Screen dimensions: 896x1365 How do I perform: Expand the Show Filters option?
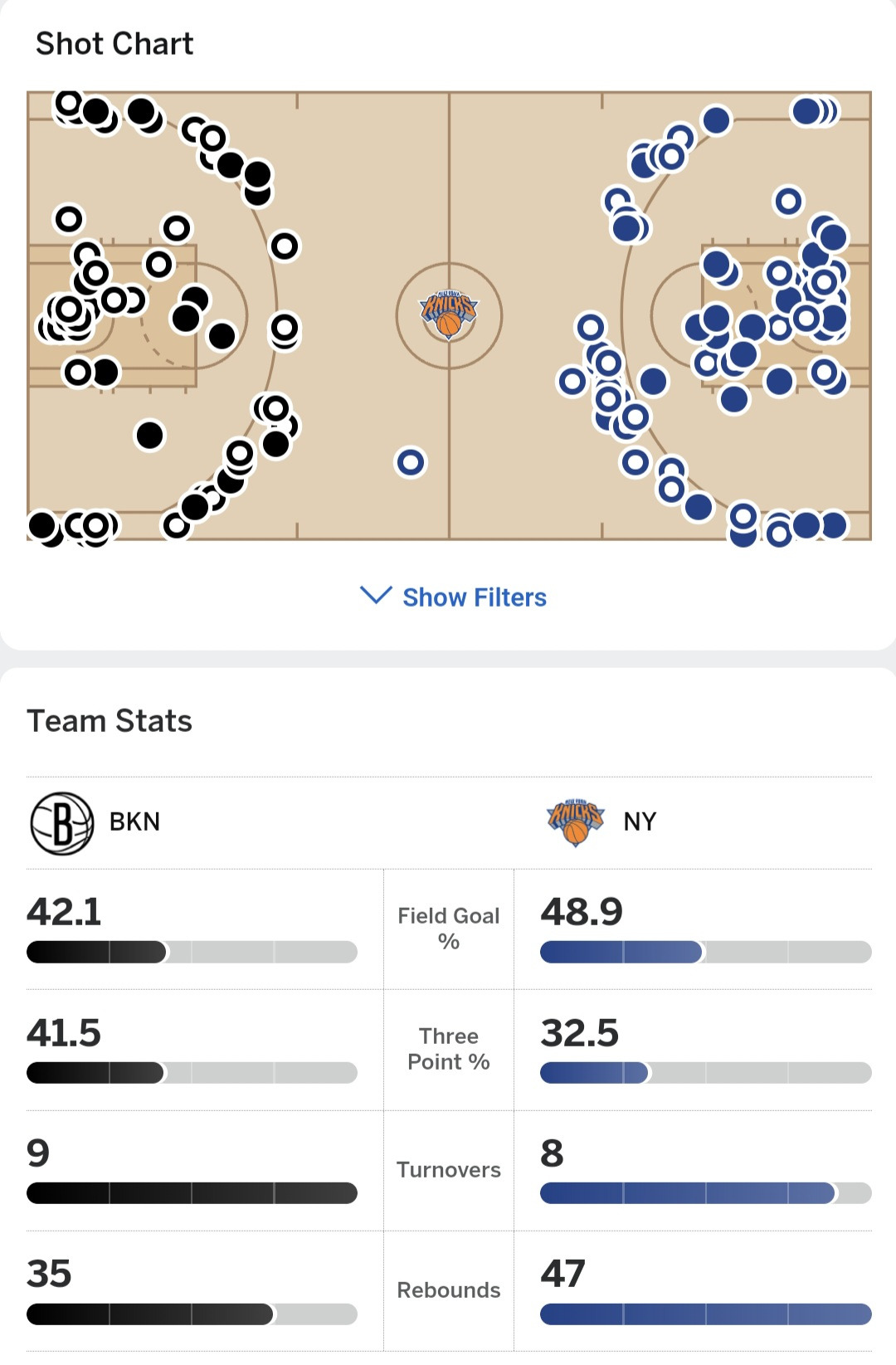[x=454, y=597]
